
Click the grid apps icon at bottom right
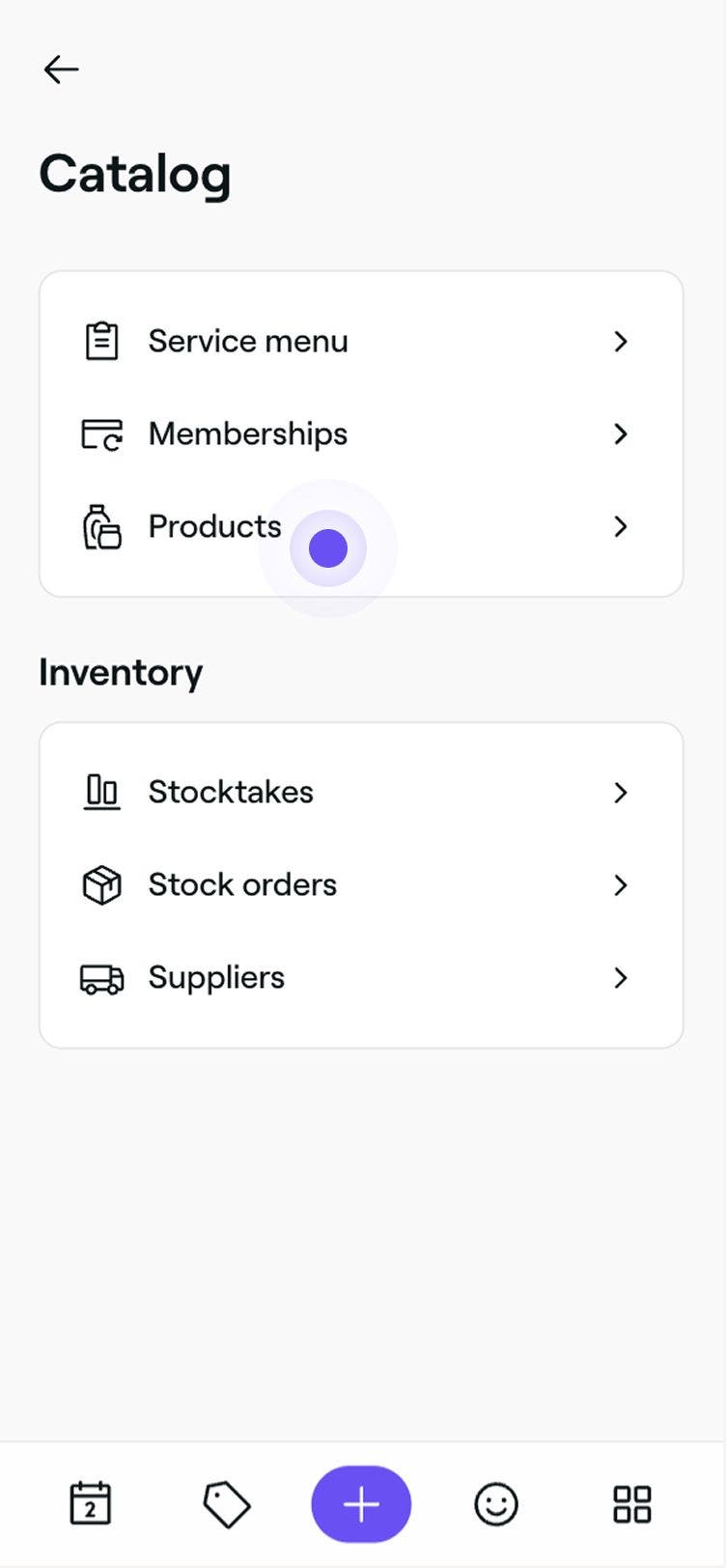pyautogui.click(x=632, y=1503)
